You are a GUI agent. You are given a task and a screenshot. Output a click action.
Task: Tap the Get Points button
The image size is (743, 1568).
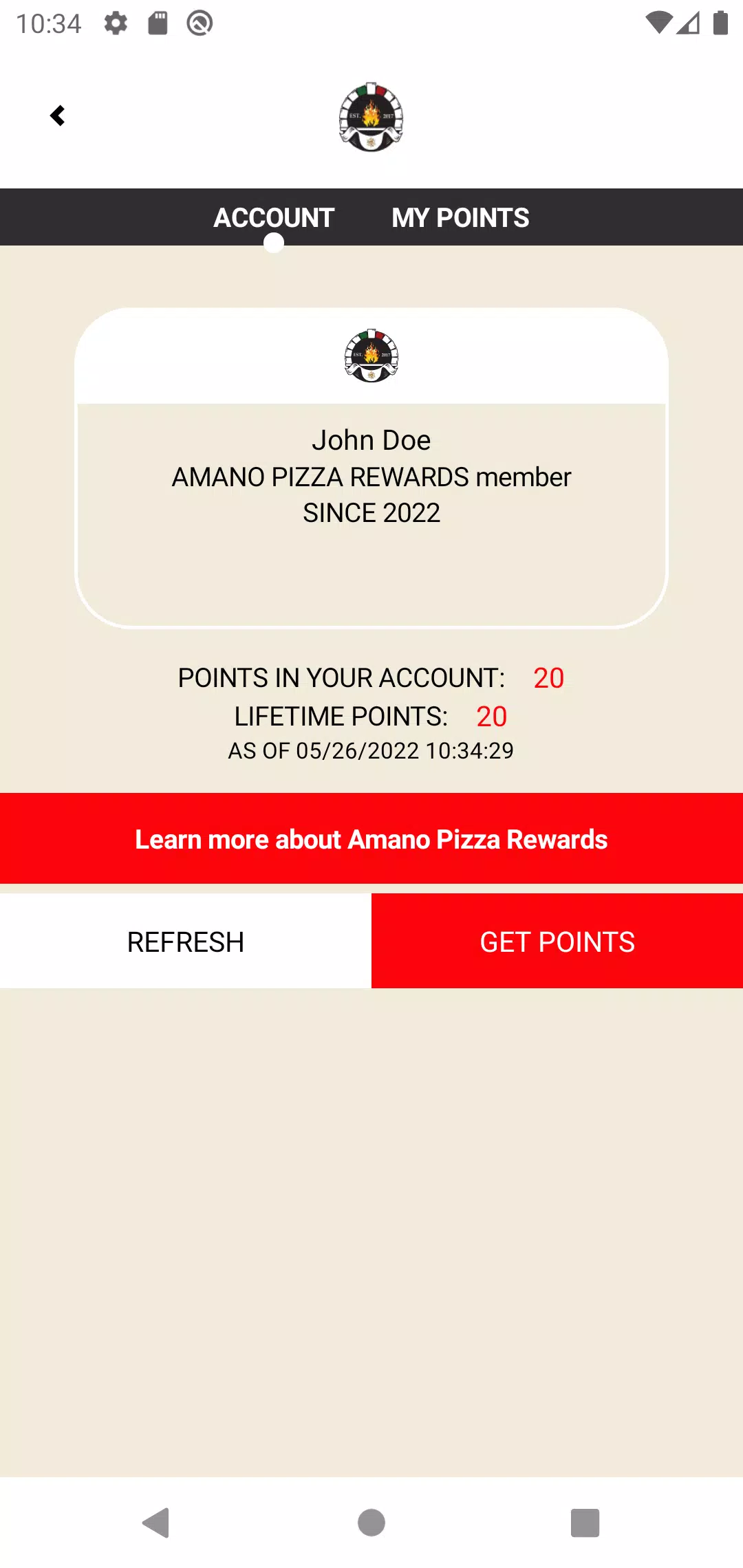(557, 941)
